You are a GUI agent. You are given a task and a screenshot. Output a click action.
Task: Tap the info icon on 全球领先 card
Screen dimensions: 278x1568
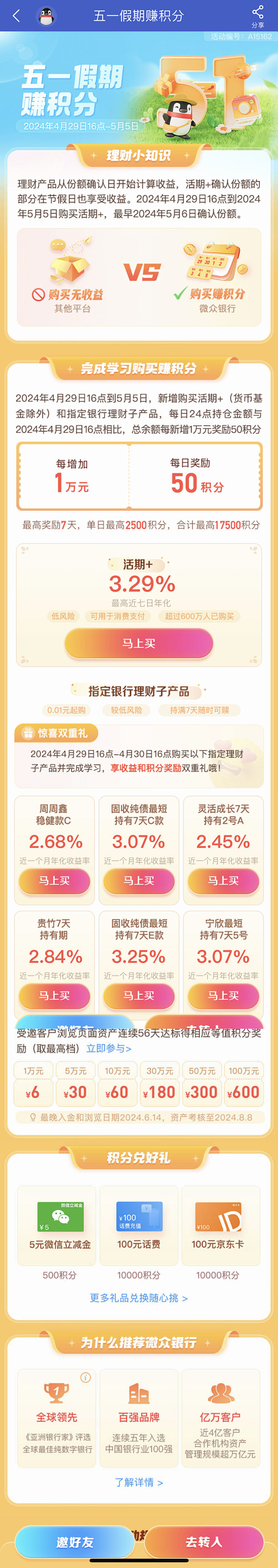point(86,1378)
